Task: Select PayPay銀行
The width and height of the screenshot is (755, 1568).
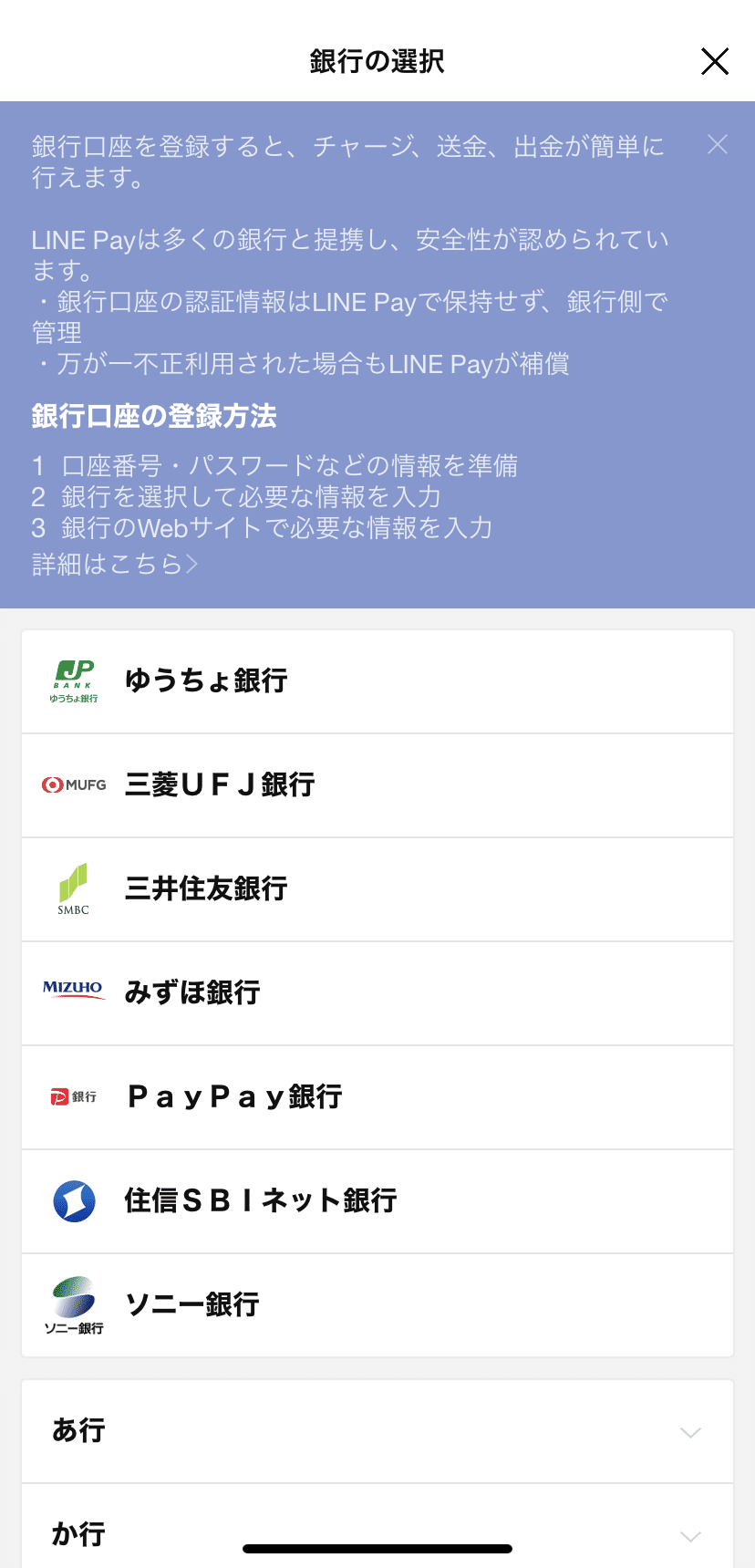Action: 377,1097
